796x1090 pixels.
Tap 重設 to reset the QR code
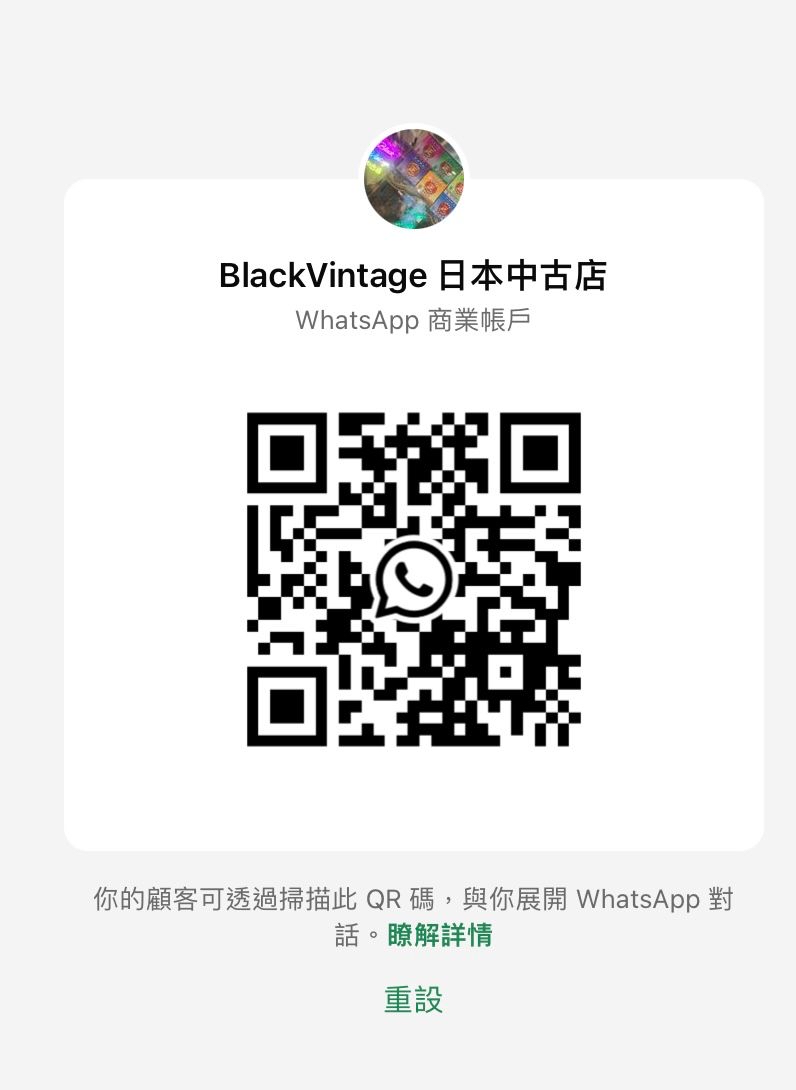[413, 1000]
